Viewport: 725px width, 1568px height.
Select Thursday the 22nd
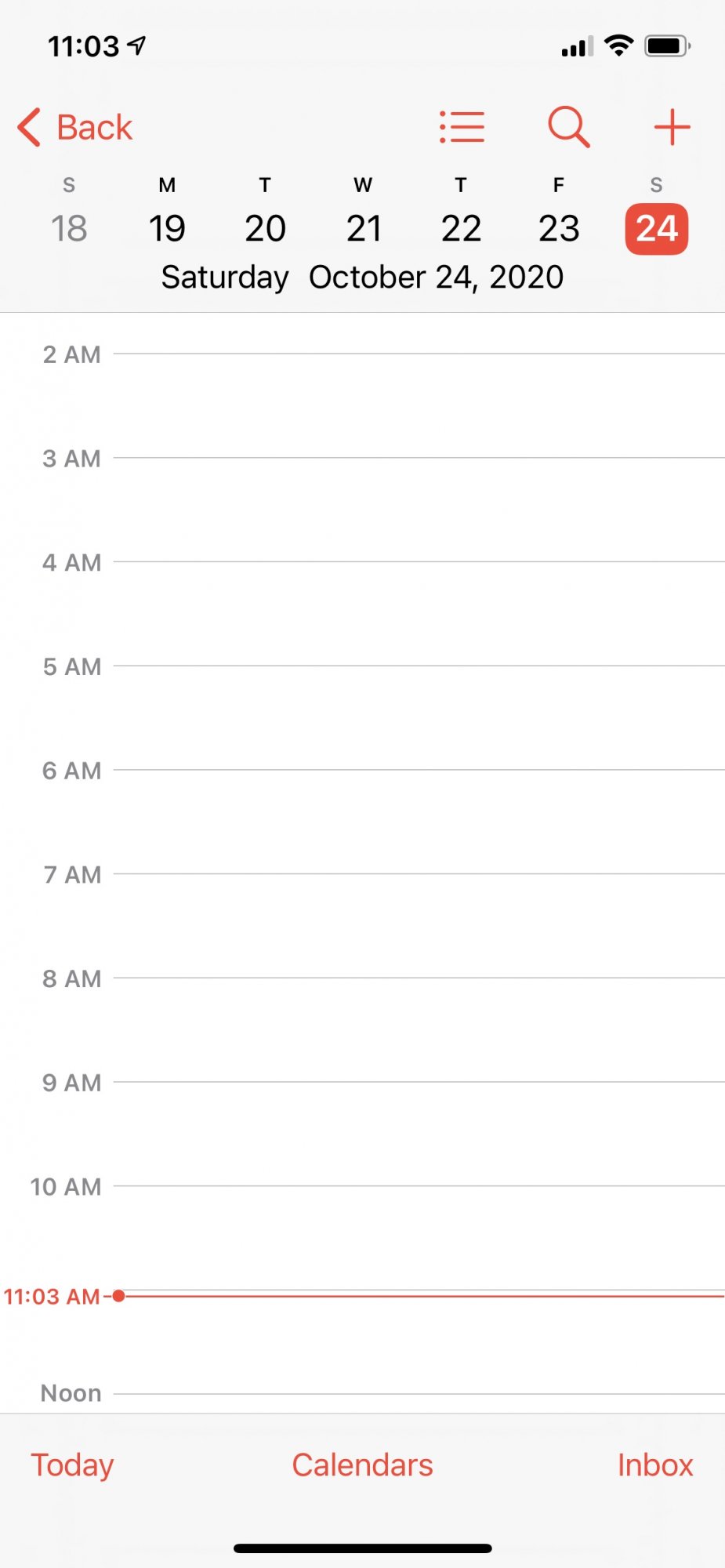(461, 228)
